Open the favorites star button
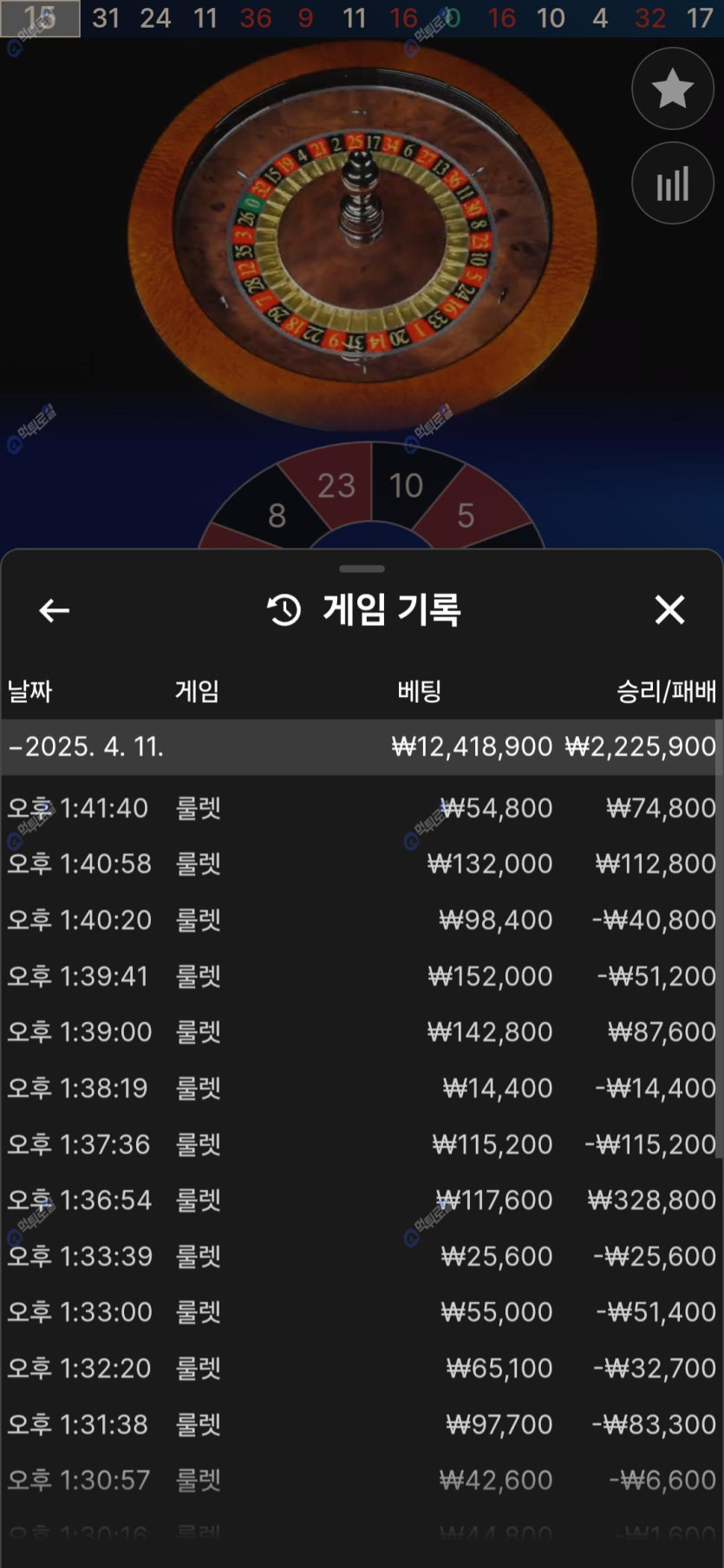The height and width of the screenshot is (1568, 724). (672, 88)
